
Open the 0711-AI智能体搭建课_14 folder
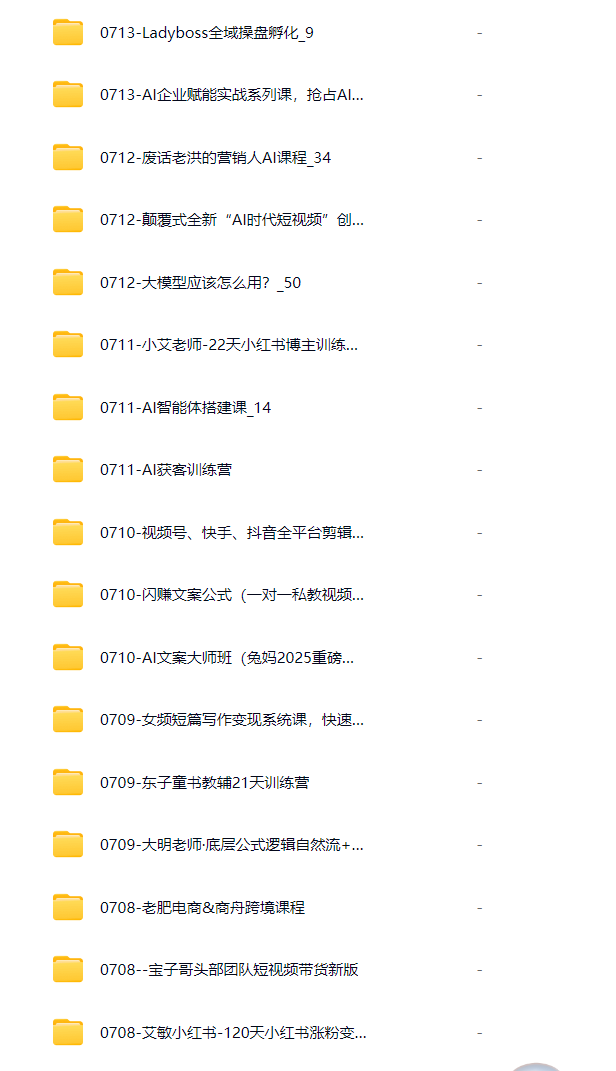coord(185,408)
